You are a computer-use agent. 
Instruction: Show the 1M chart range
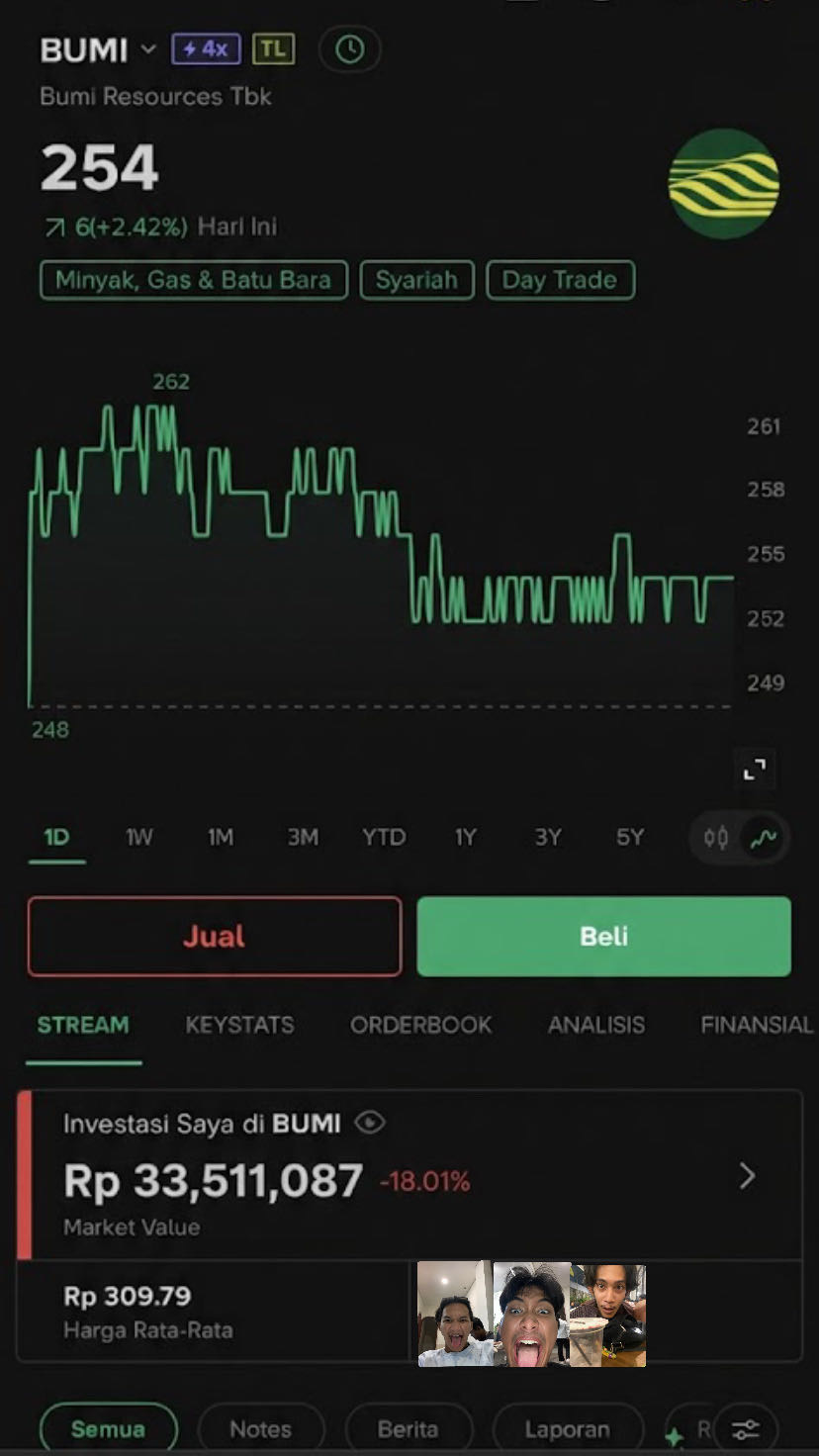221,838
